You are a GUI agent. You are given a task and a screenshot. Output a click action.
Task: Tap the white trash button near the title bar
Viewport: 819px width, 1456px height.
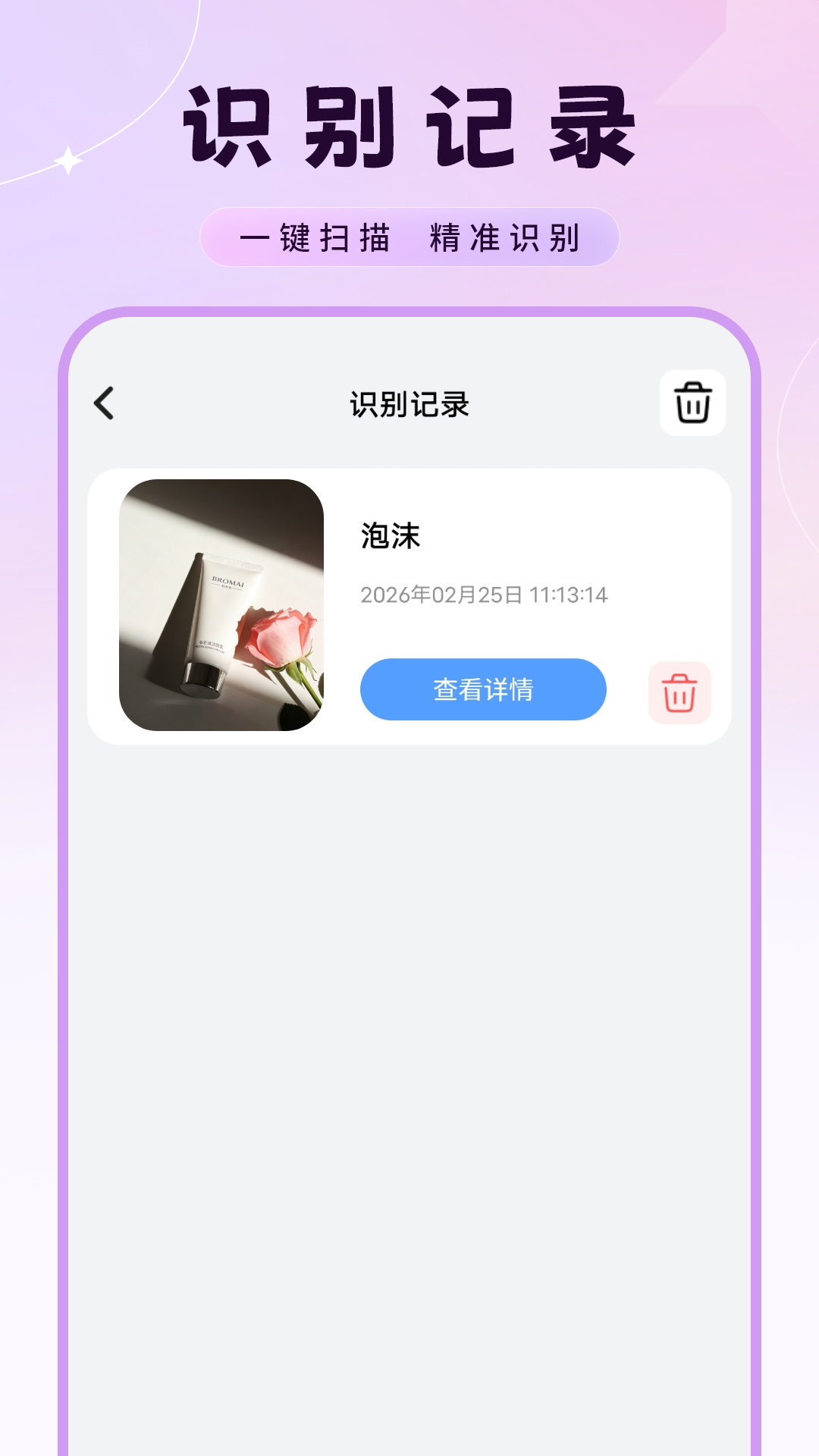[x=692, y=403]
